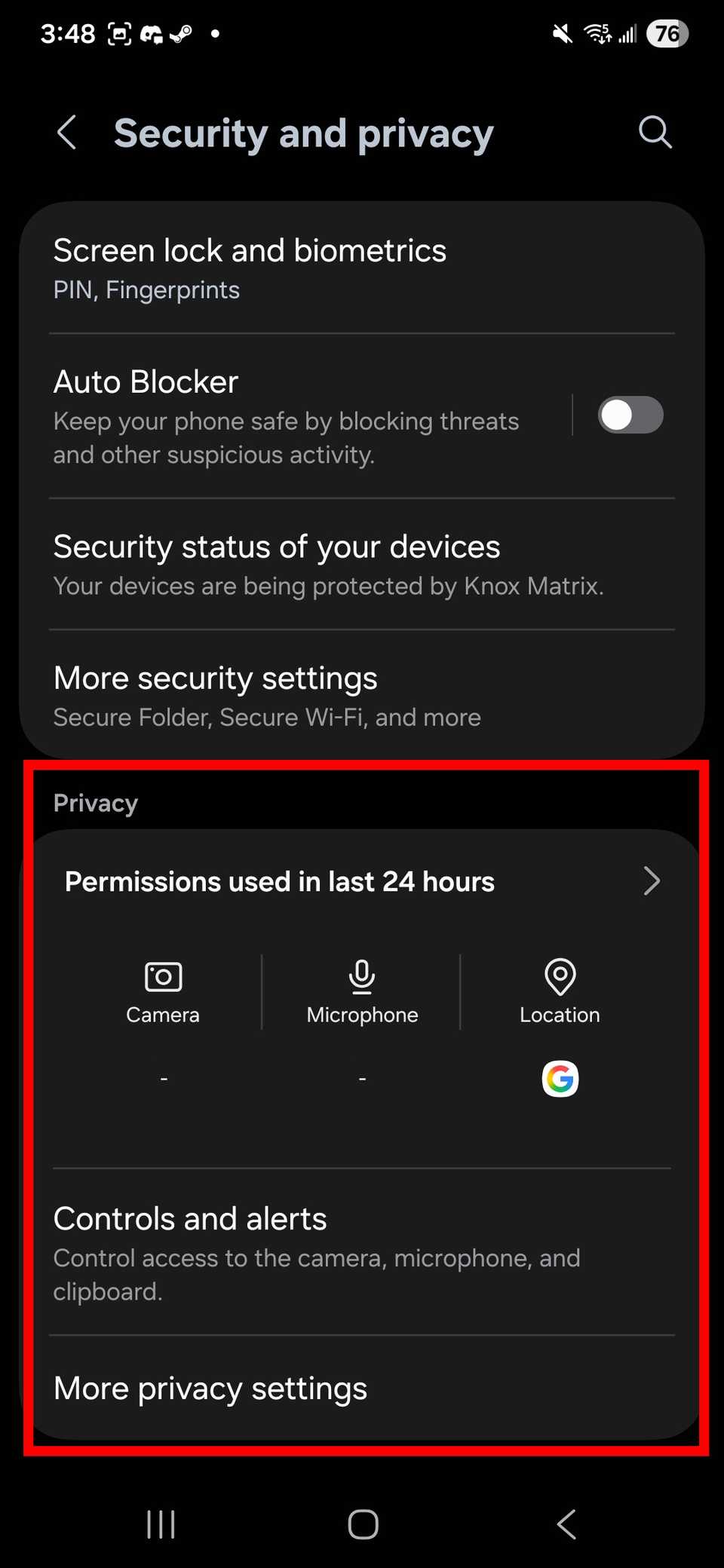Tap the search icon
The width and height of the screenshot is (724, 1568).
(655, 133)
